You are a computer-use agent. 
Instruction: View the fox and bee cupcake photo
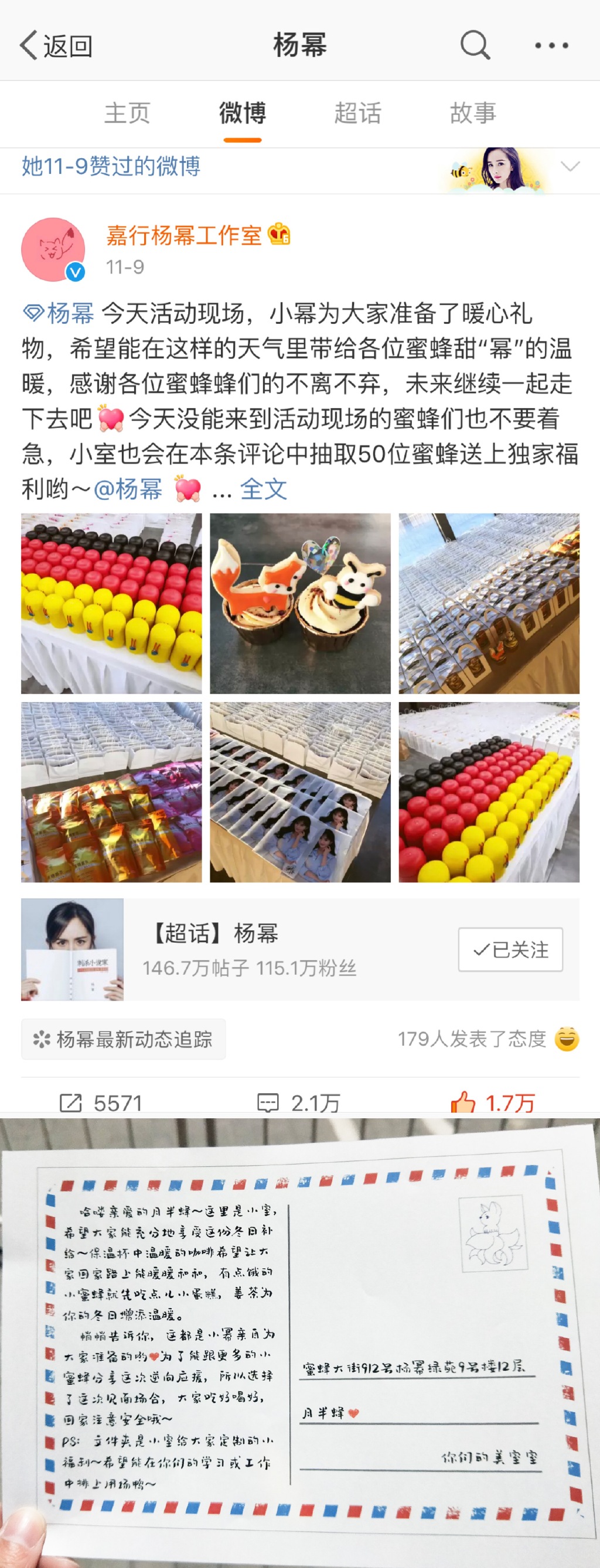tap(299, 603)
